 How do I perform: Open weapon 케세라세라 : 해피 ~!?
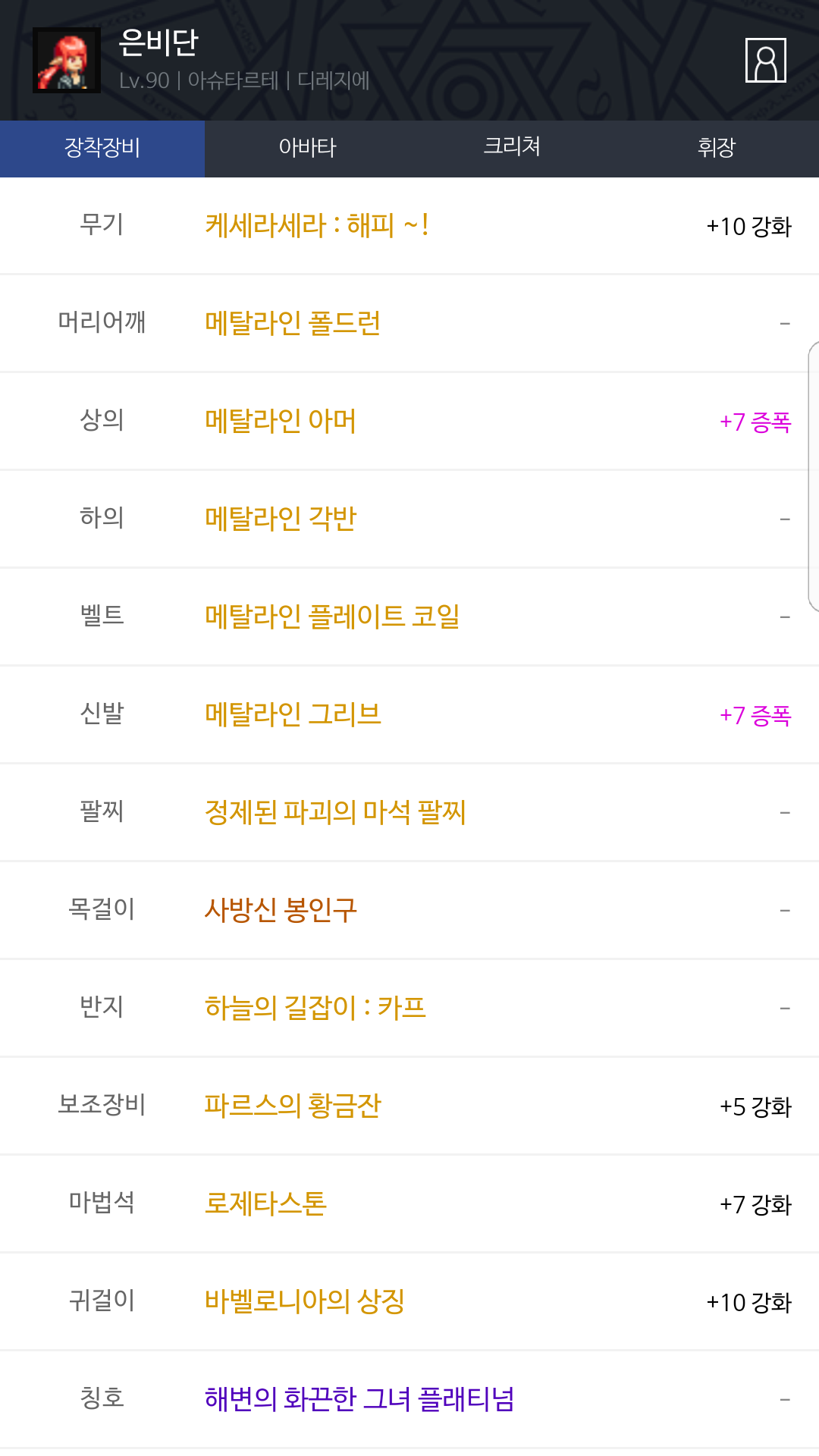(316, 226)
